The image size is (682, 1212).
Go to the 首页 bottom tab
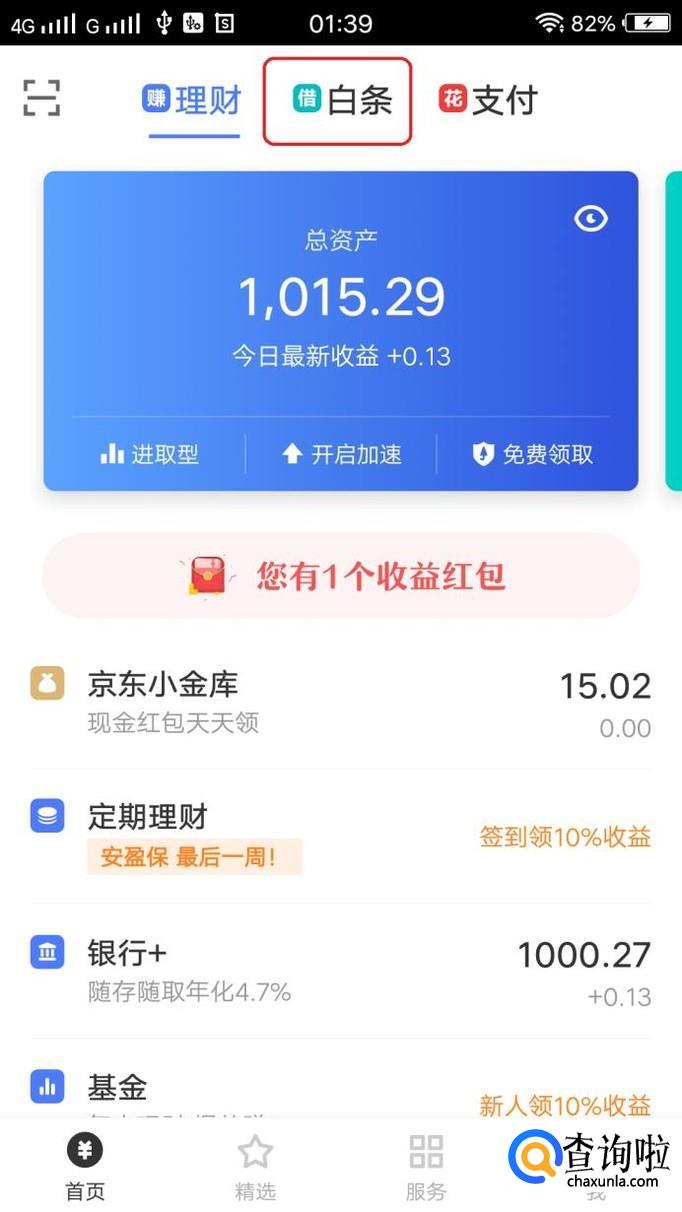click(85, 1166)
